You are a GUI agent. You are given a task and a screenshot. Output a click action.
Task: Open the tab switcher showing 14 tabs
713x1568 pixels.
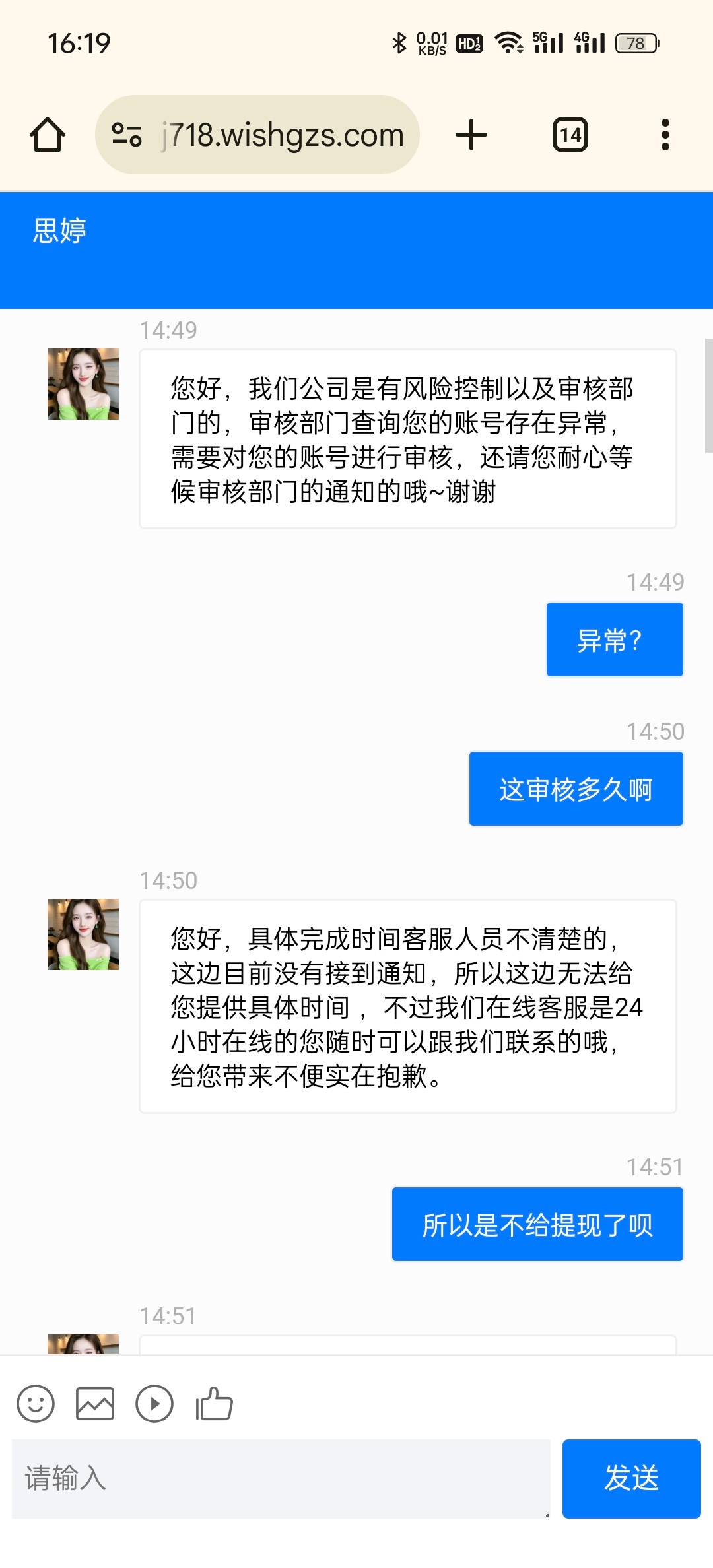[569, 135]
